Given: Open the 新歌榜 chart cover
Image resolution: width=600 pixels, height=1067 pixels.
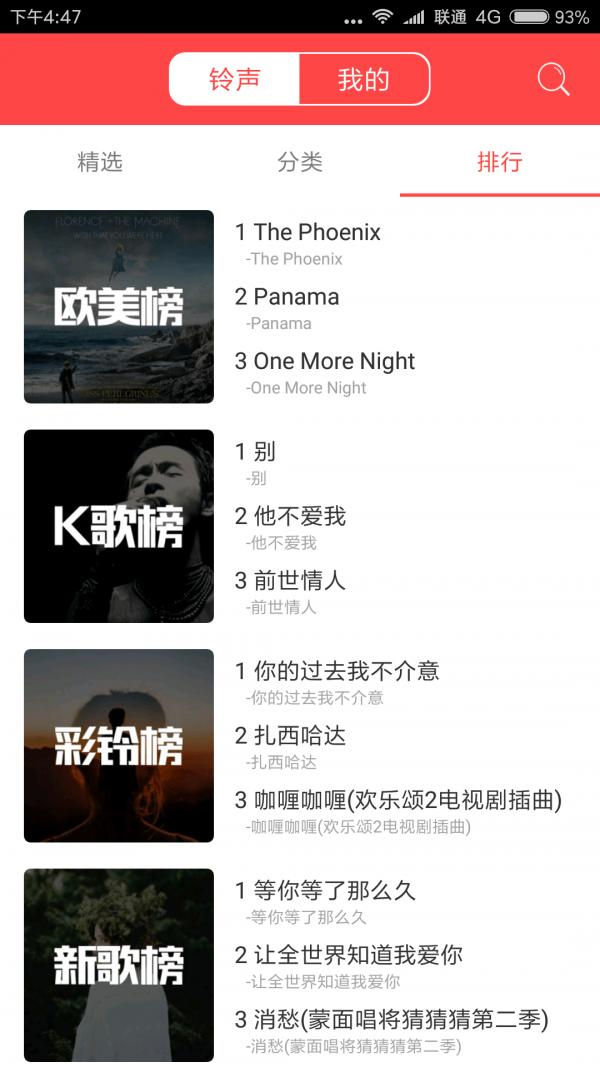Looking at the screenshot, I should tap(119, 965).
